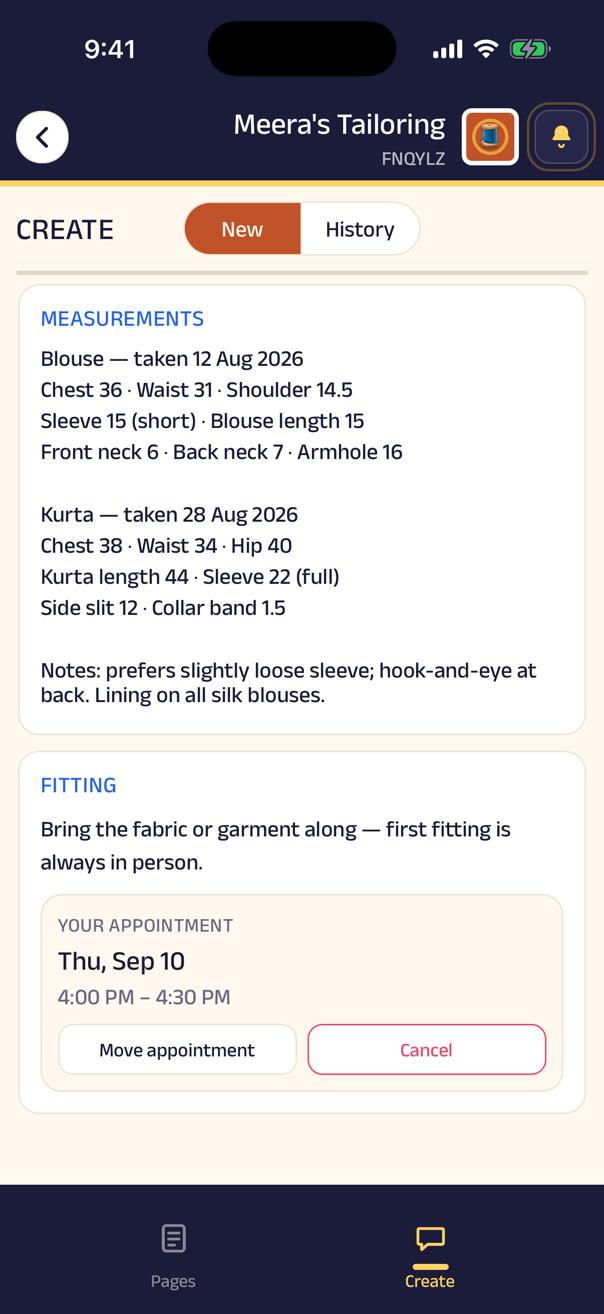Screen dimensions: 604x1314
Task: Cancel the Thu, Sep 10 appointment
Action: pos(426,1050)
